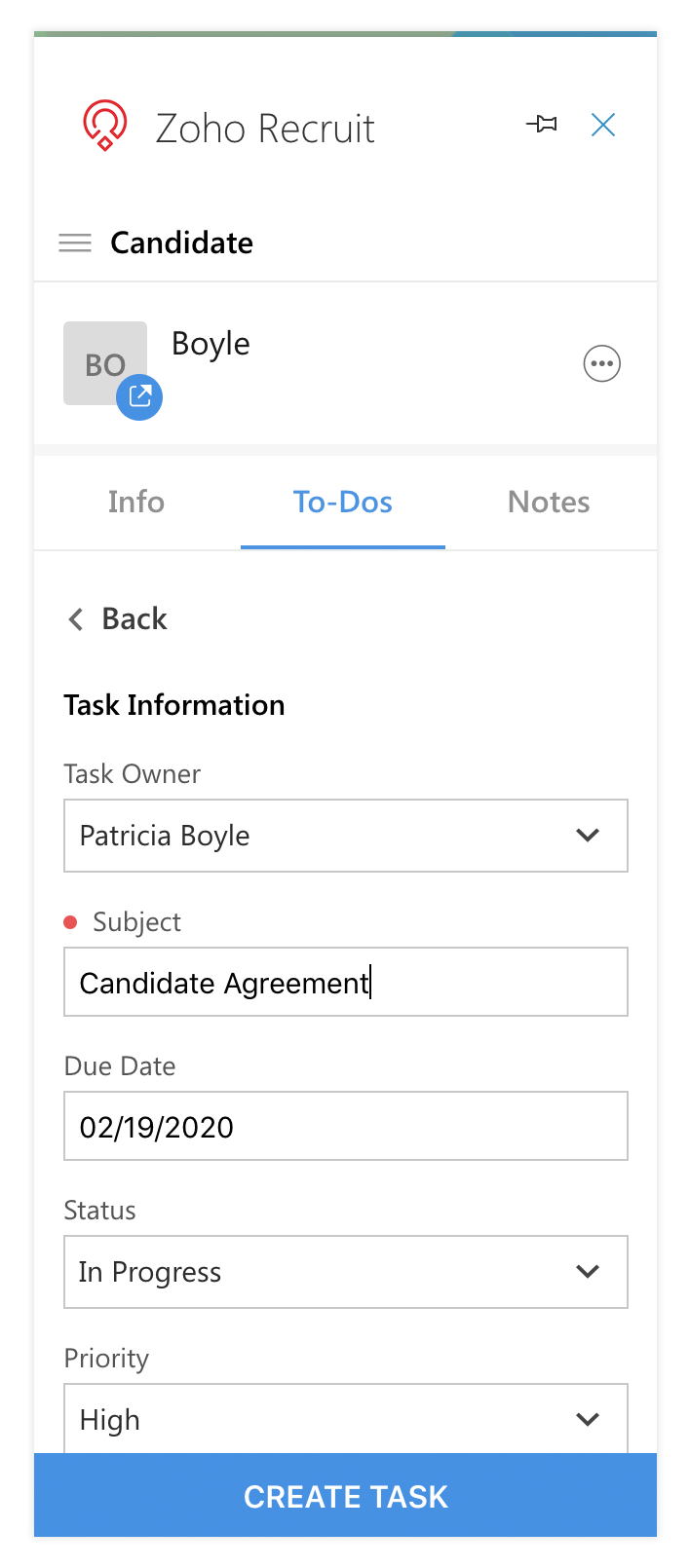Close the Zoho Recruit panel
Screen dimensions: 690x1568
coord(603,125)
